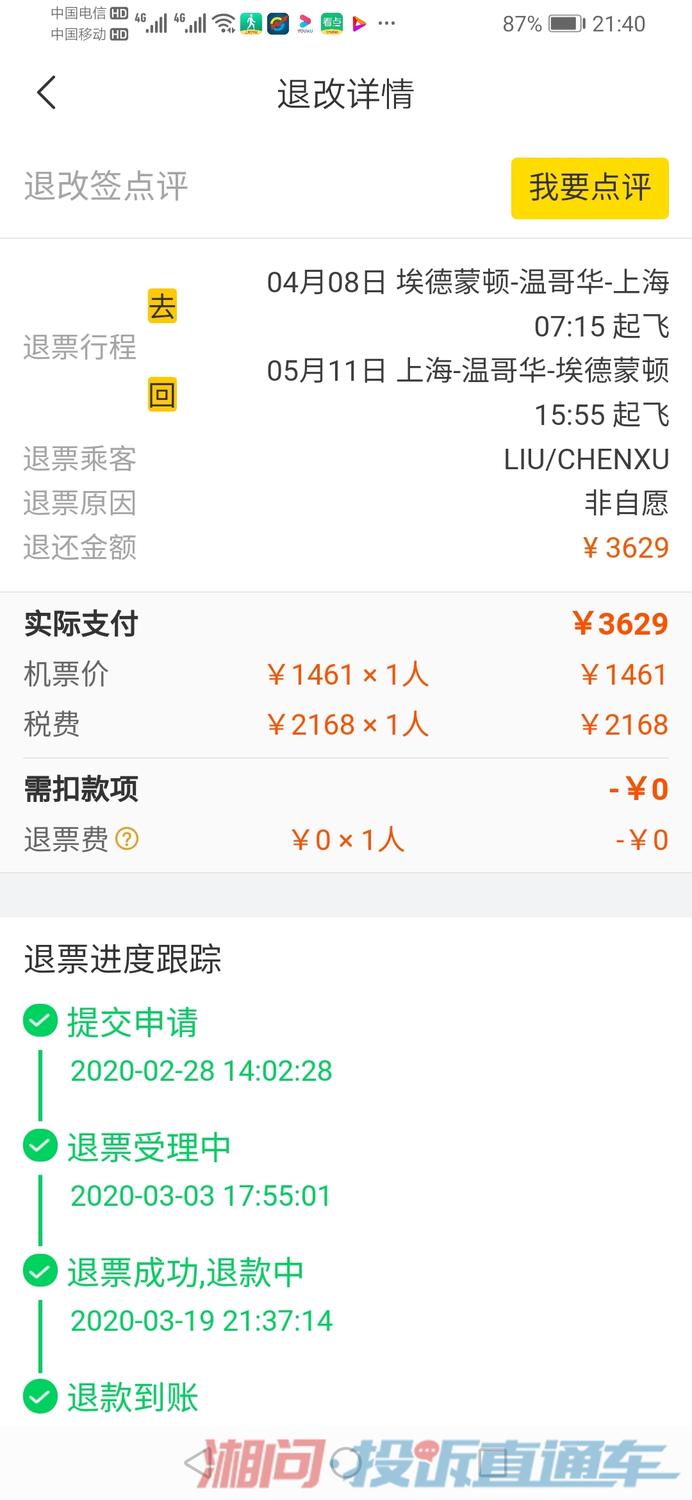The height and width of the screenshot is (1500, 692).
Task: Tap the 我要点评 button
Action: point(590,188)
